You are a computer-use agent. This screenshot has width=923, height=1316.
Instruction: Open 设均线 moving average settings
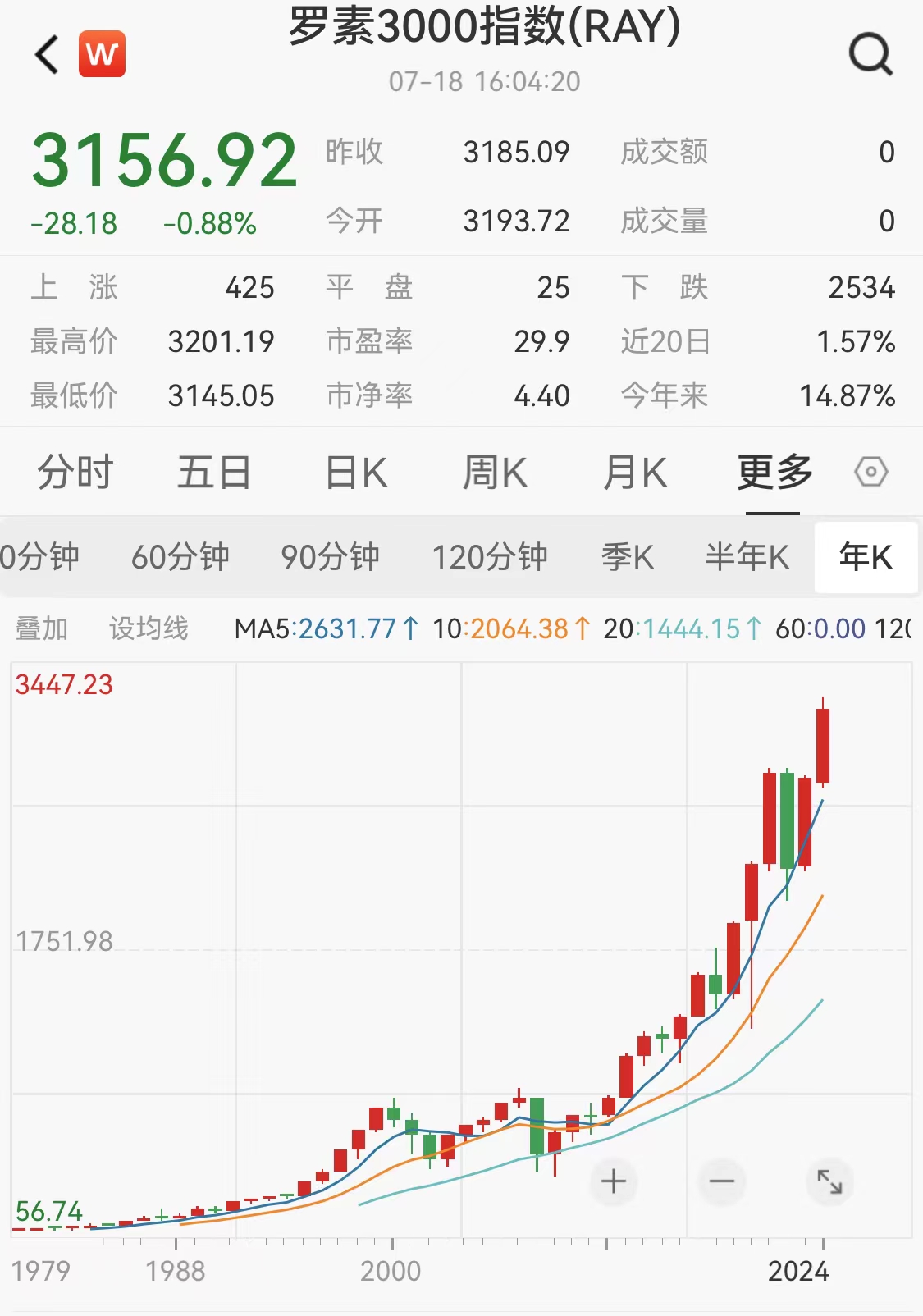pyautogui.click(x=149, y=628)
